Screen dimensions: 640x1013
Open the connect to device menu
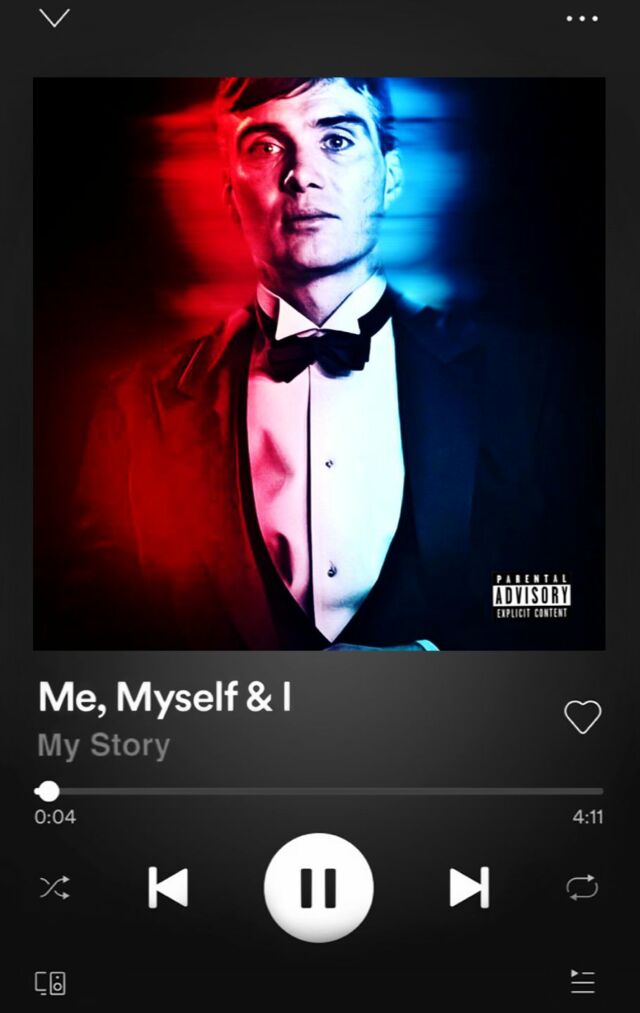[x=51, y=982]
